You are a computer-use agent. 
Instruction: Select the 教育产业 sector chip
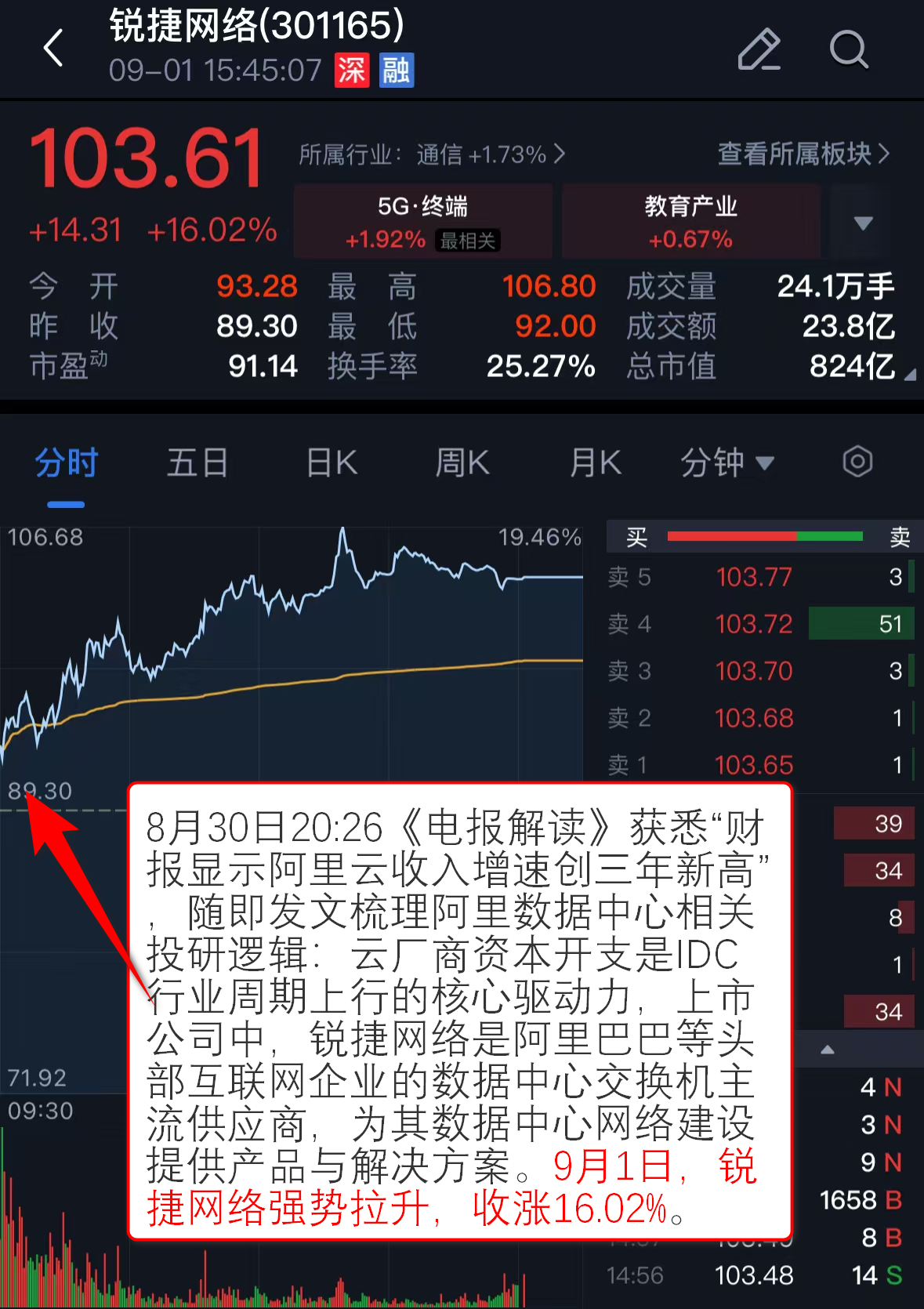click(x=690, y=221)
